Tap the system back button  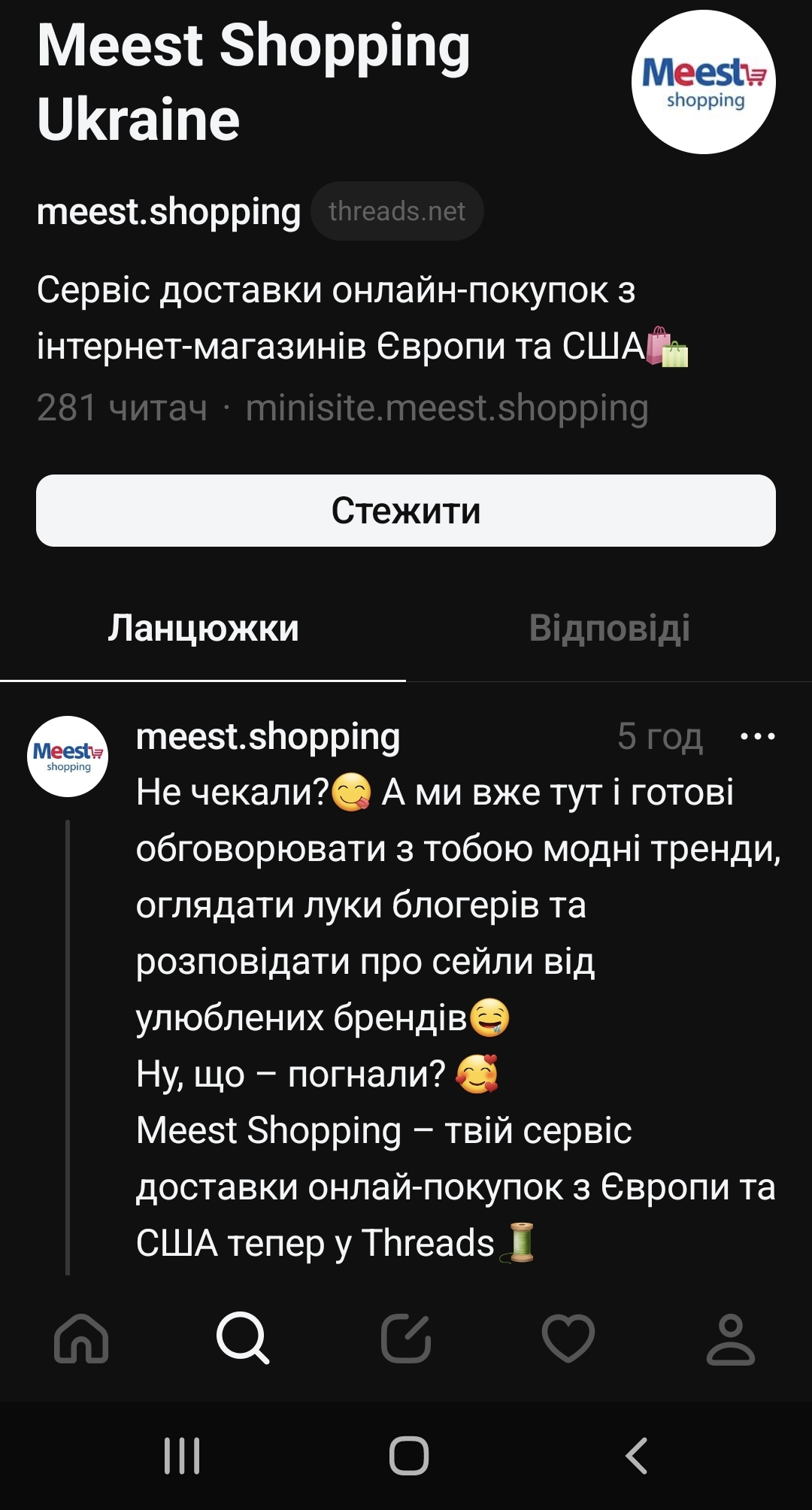tap(637, 1455)
